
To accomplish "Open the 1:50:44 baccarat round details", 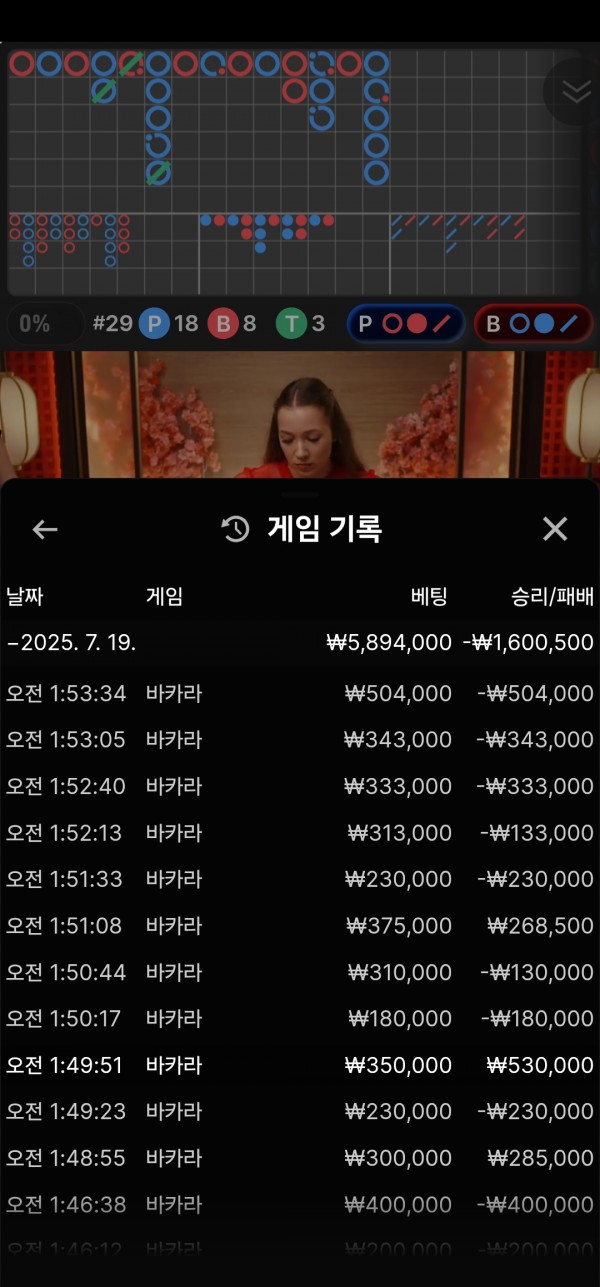I will 300,972.
